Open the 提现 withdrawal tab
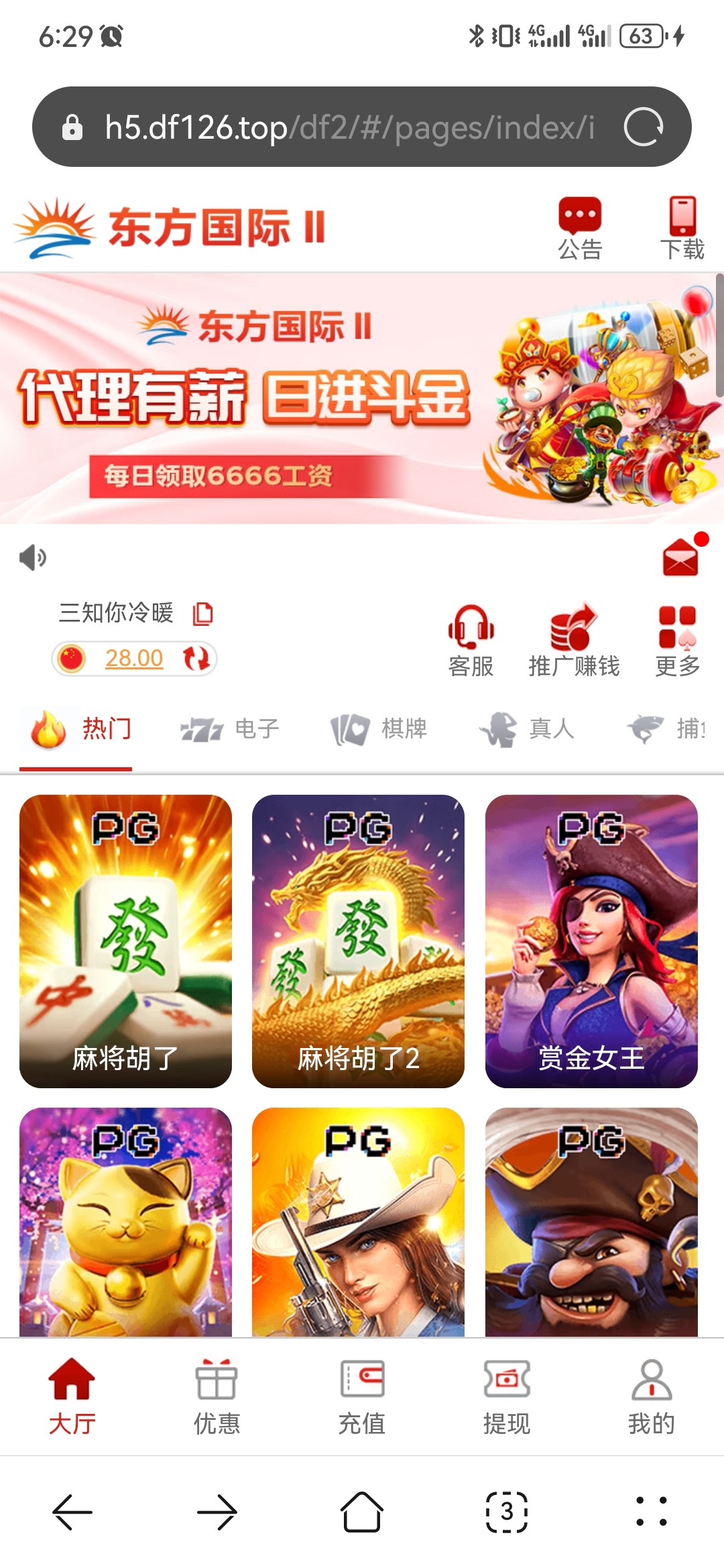This screenshot has width=724, height=1568. (507, 1396)
